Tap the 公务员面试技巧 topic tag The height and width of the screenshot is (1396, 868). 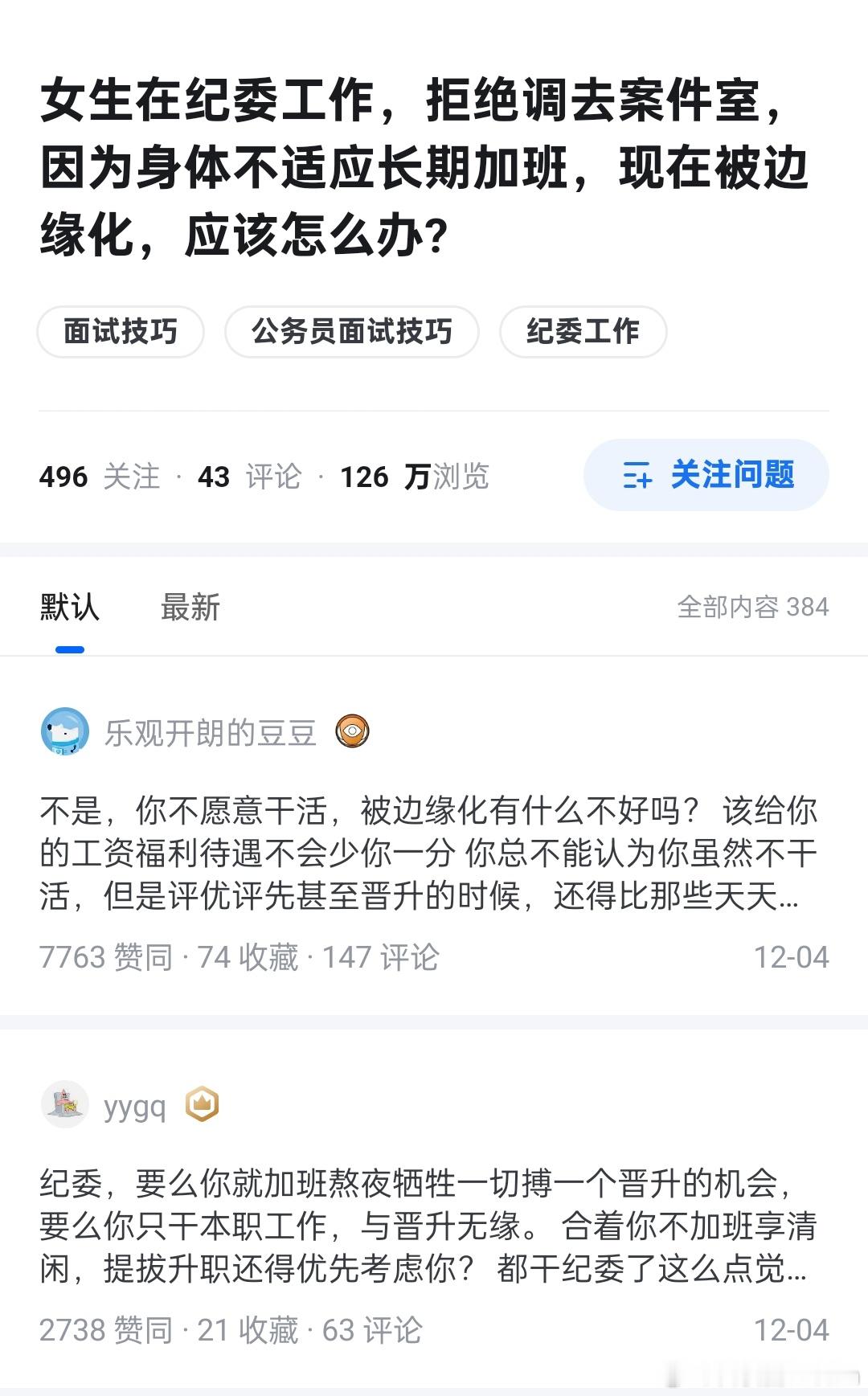click(353, 331)
